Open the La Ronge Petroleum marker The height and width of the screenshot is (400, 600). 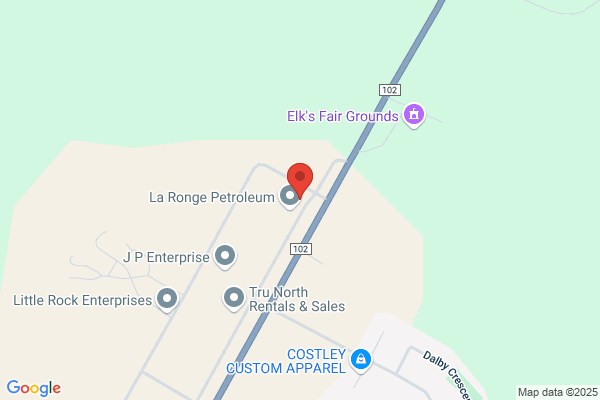(x=289, y=197)
